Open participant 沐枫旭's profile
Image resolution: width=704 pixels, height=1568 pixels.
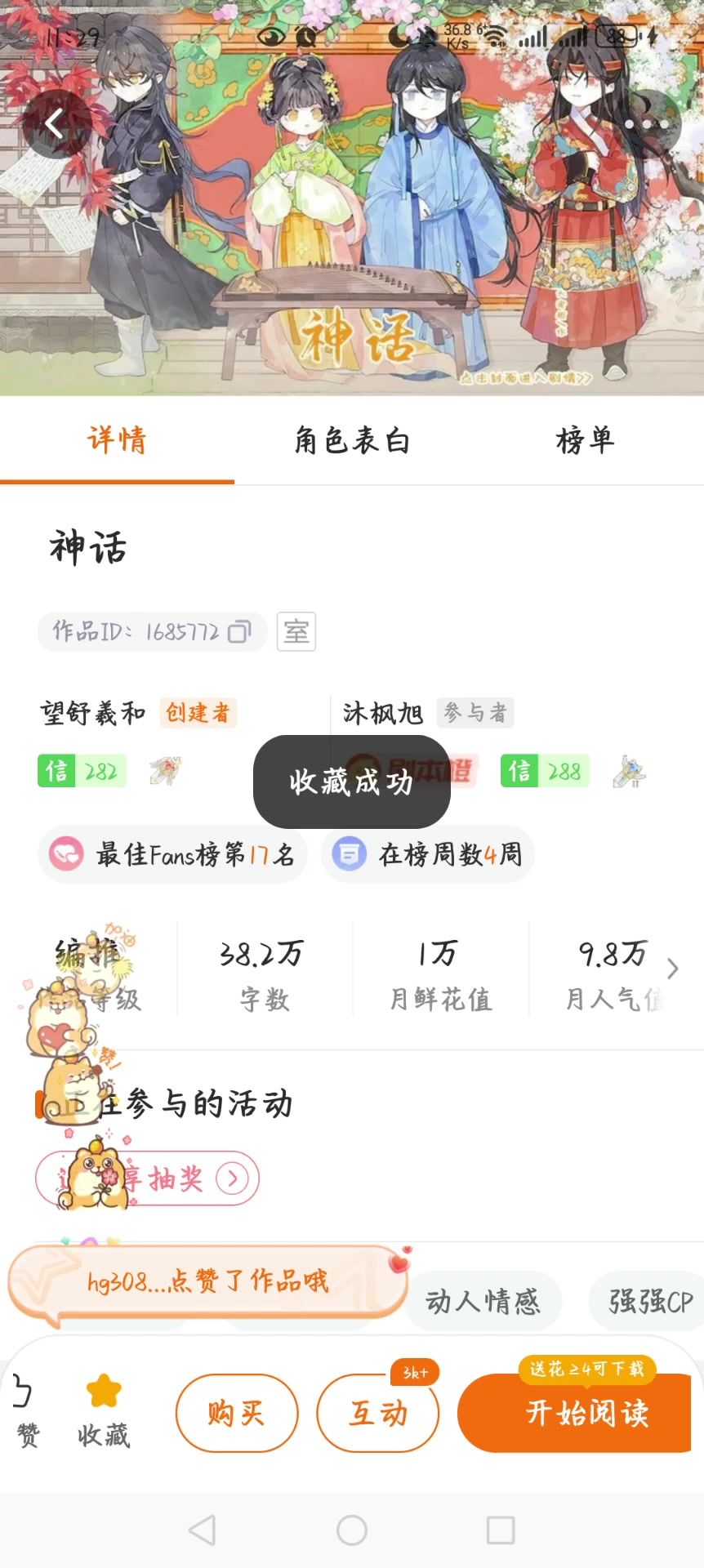(383, 713)
